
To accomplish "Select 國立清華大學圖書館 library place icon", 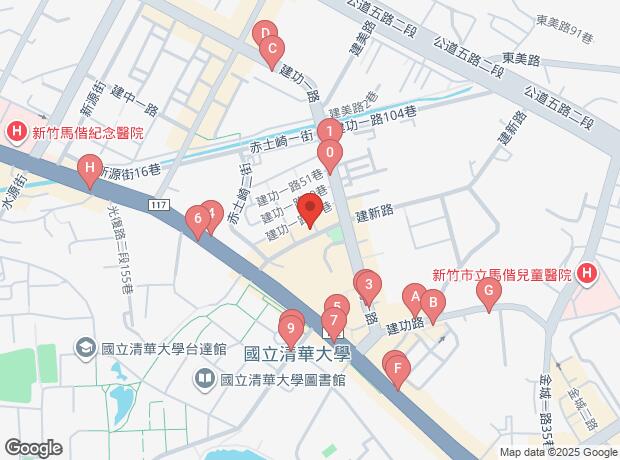I will (205, 380).
